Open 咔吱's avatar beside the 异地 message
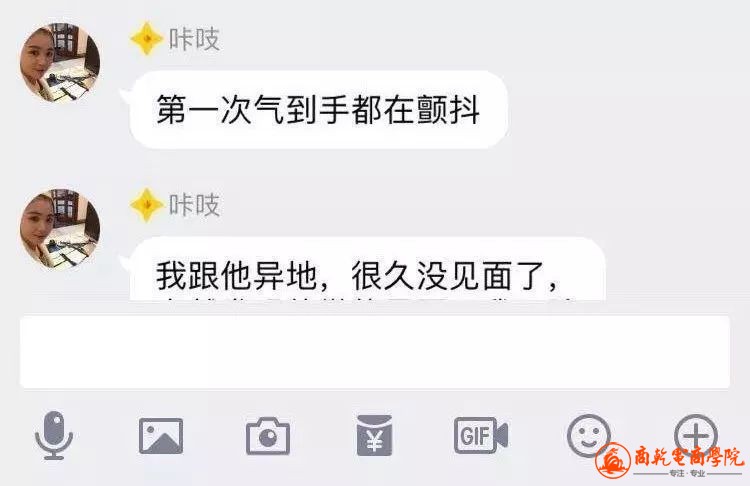This screenshot has height=486, width=750. tap(60, 228)
